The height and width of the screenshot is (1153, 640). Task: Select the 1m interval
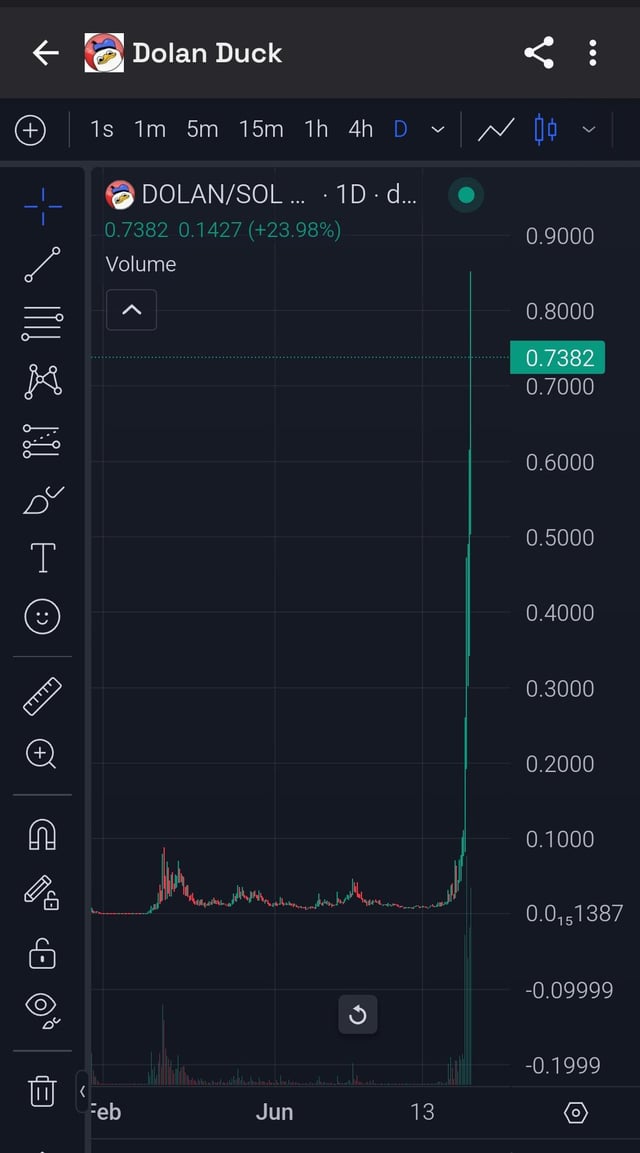point(150,129)
